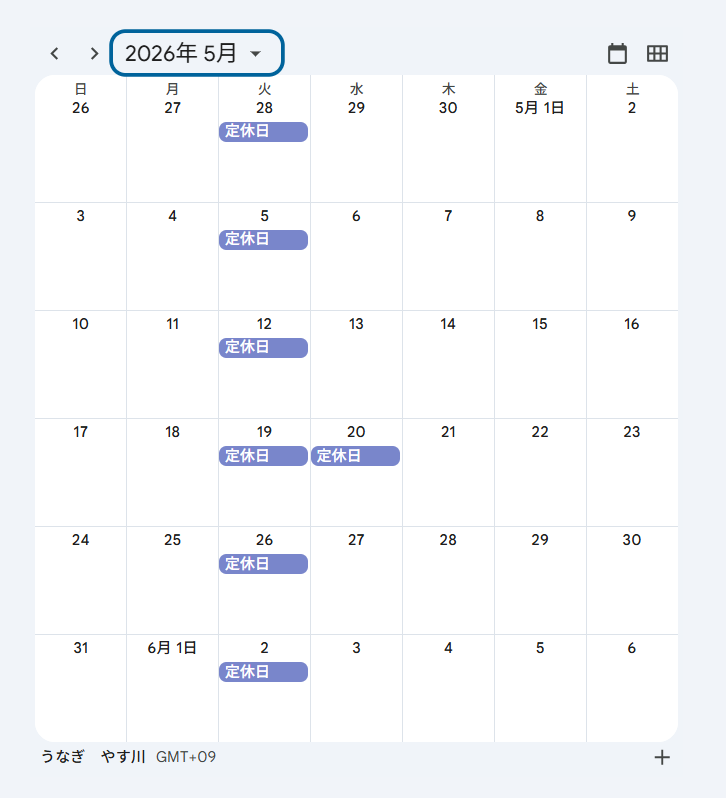Viewport: 726px width, 798px height.
Task: Go to the previous month
Action: 55,54
